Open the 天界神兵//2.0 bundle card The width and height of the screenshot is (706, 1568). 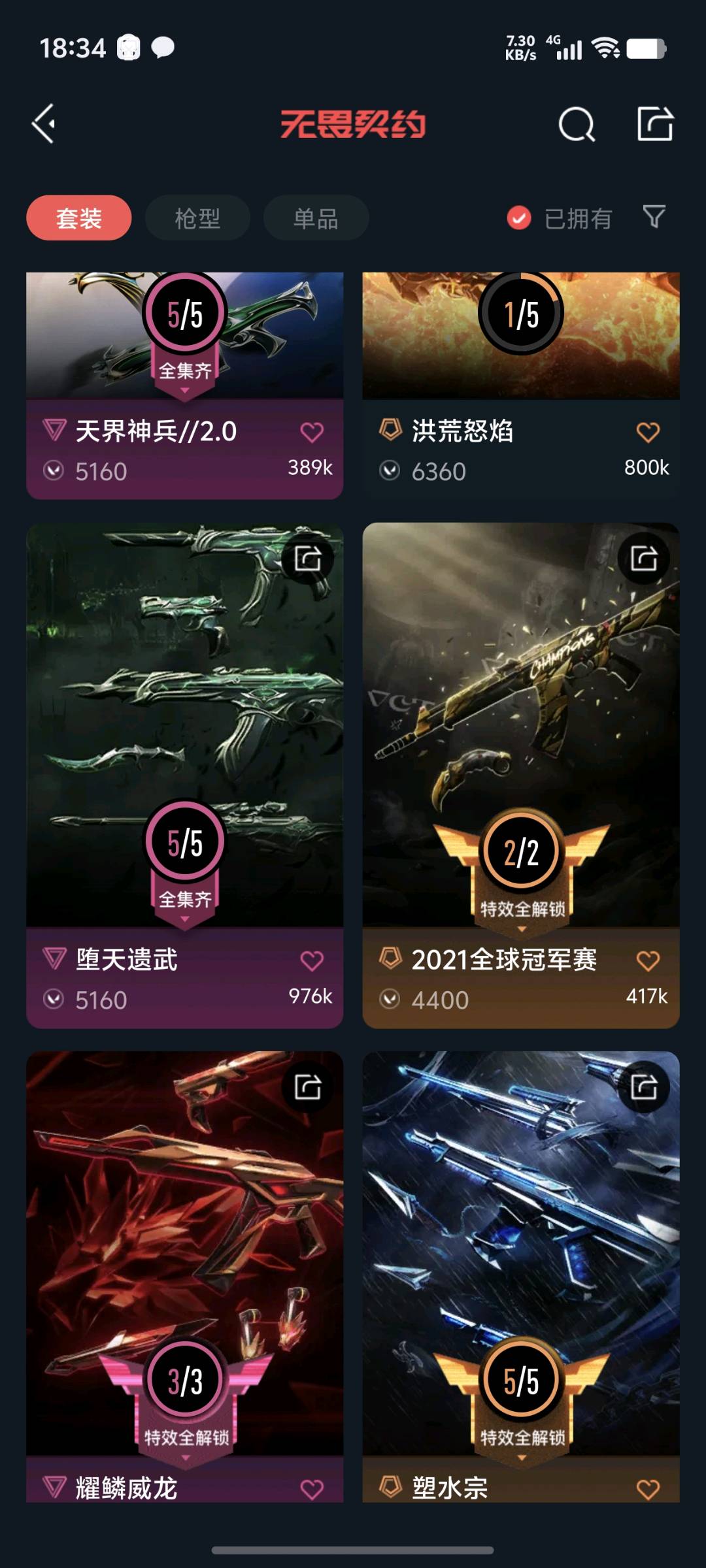157,431
